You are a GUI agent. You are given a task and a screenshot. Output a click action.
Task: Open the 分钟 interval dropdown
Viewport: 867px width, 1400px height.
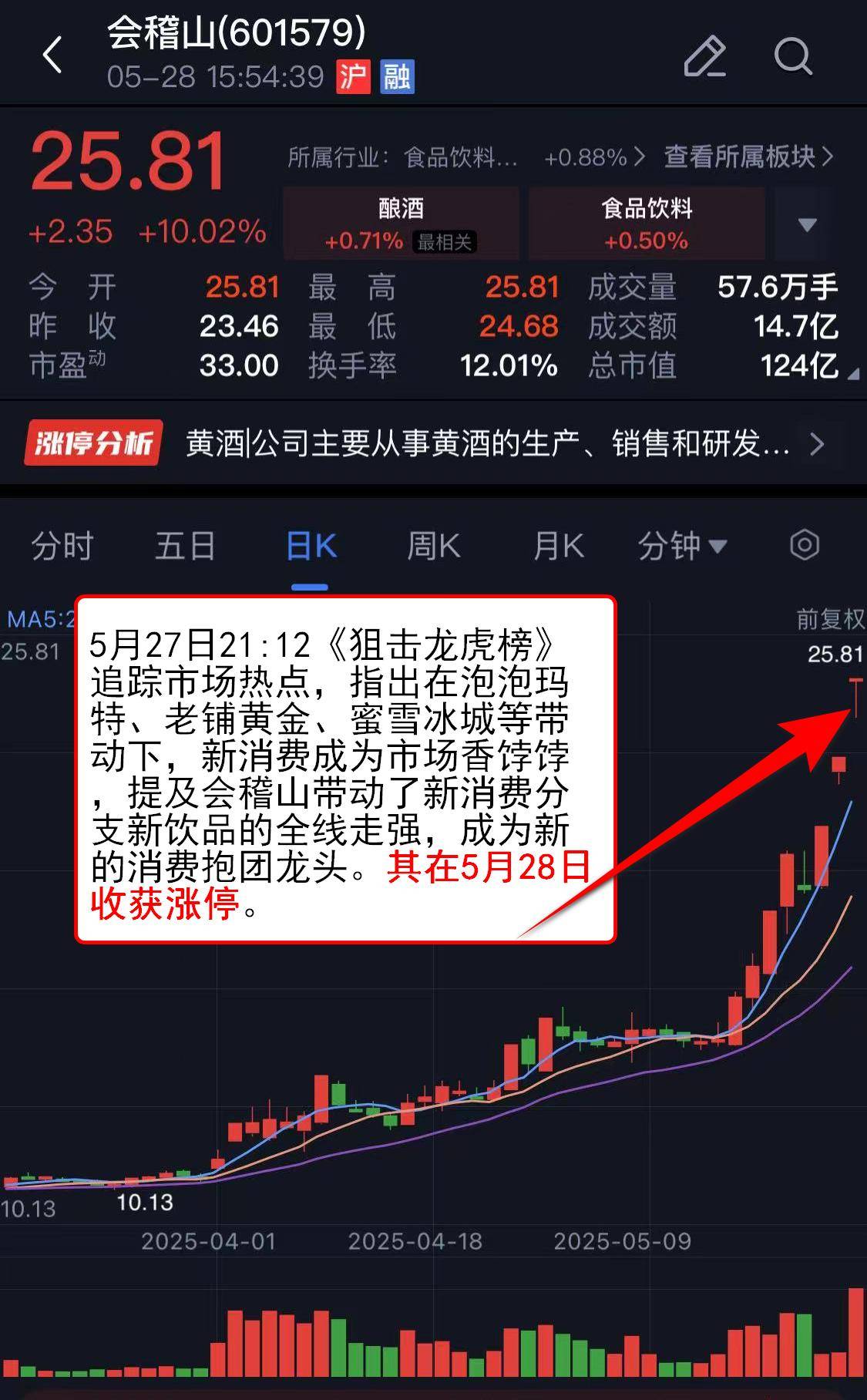pyautogui.click(x=682, y=546)
